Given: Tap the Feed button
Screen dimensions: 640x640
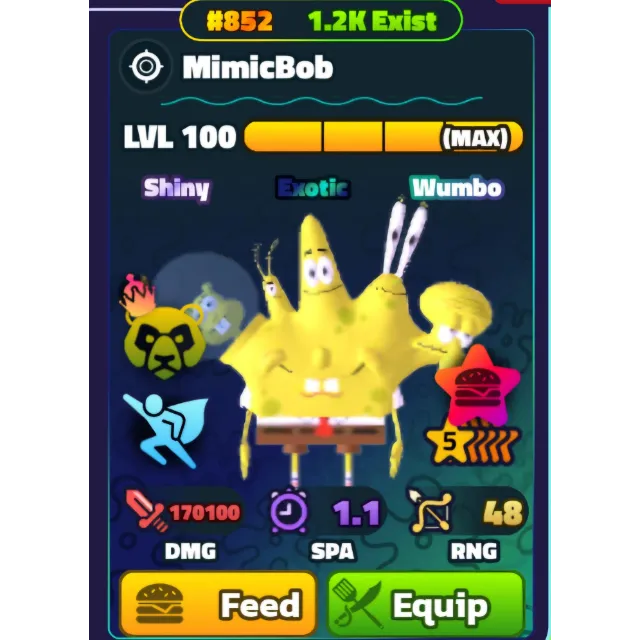Looking at the screenshot, I should click(218, 604).
